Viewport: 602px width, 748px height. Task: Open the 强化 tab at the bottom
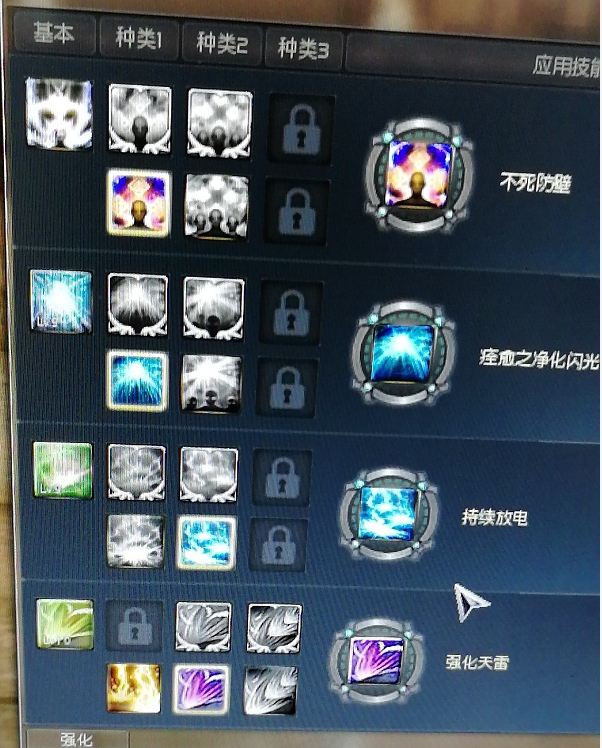75,740
